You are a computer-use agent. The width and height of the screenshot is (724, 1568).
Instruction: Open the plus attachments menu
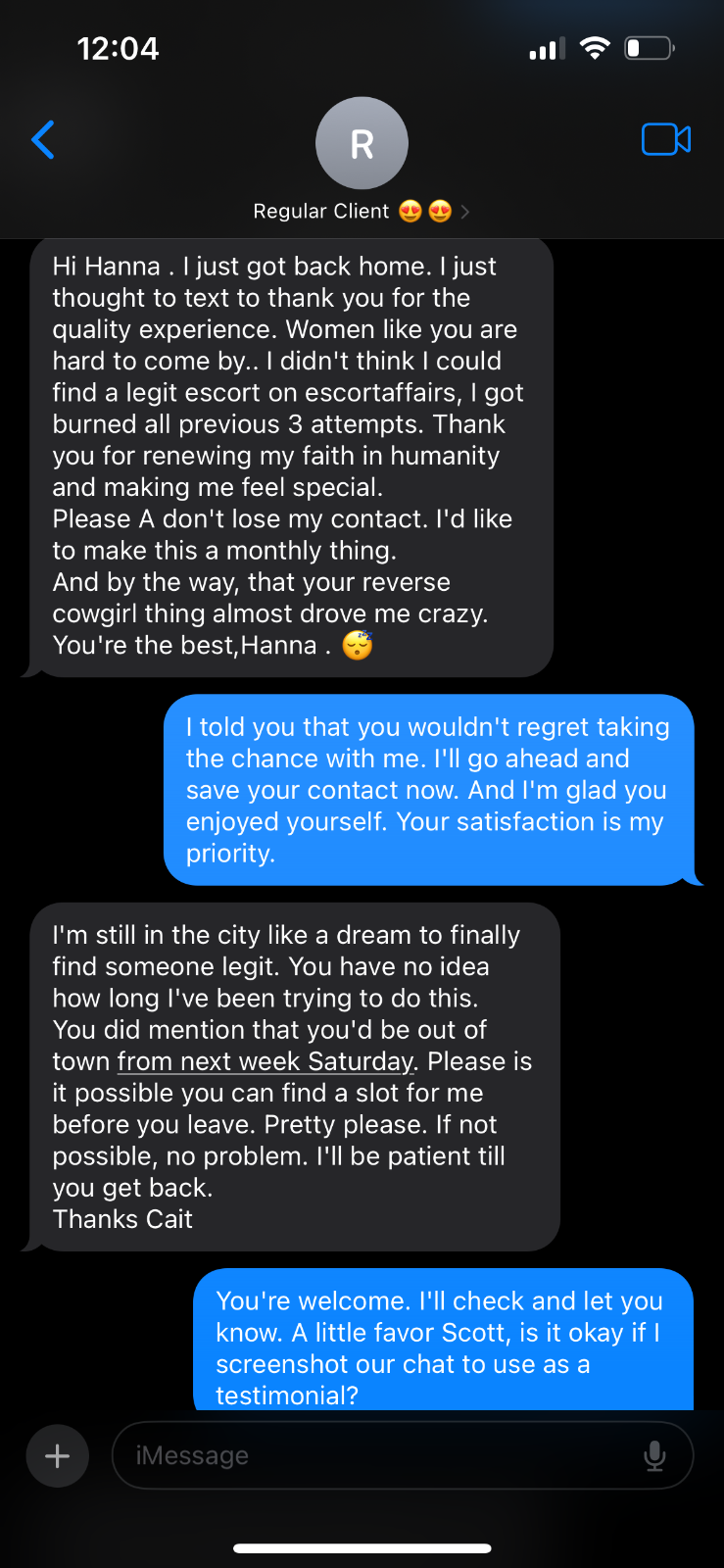pyautogui.click(x=58, y=1455)
